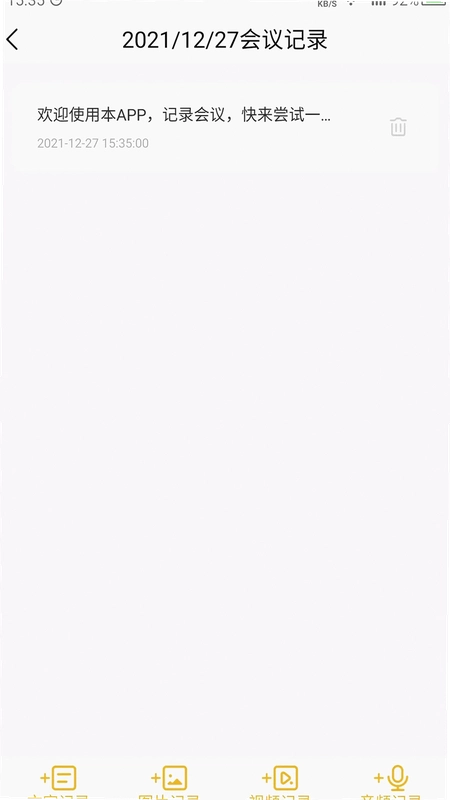Open the 欢迎使用本APP note
This screenshot has height=800, width=450.
(224, 128)
